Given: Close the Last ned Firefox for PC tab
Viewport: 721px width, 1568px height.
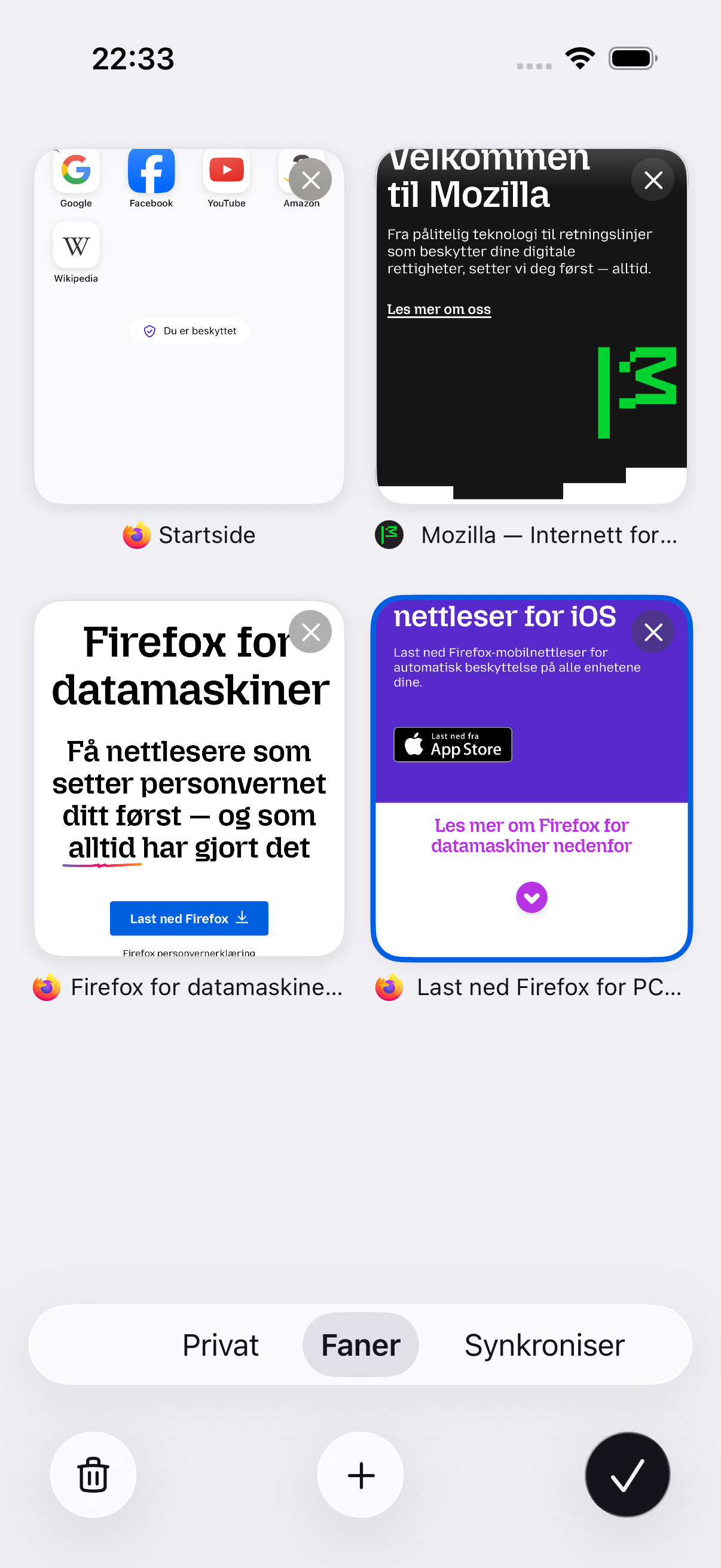Looking at the screenshot, I should coord(653,632).
